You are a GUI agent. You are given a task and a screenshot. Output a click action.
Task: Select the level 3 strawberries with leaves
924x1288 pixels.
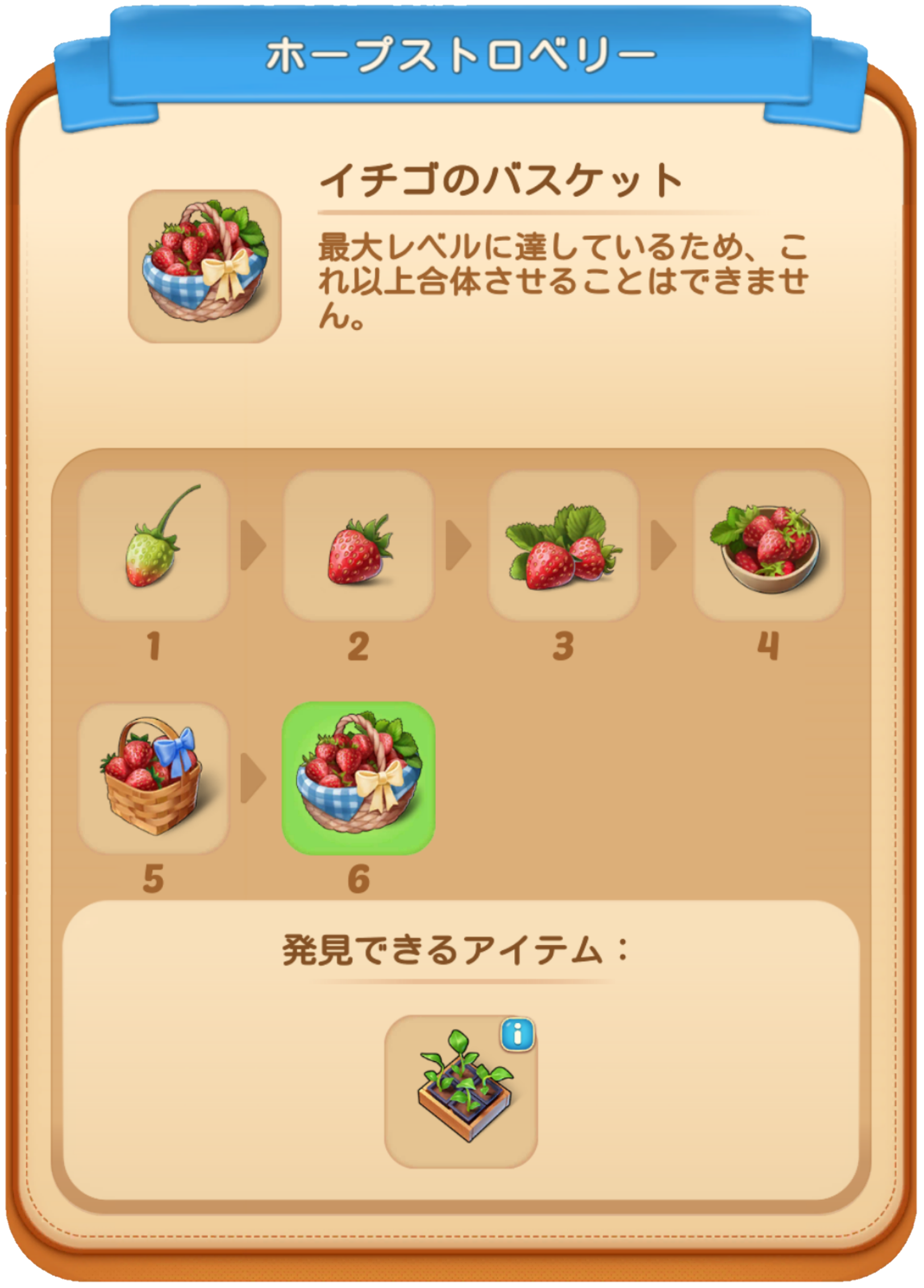click(x=563, y=545)
